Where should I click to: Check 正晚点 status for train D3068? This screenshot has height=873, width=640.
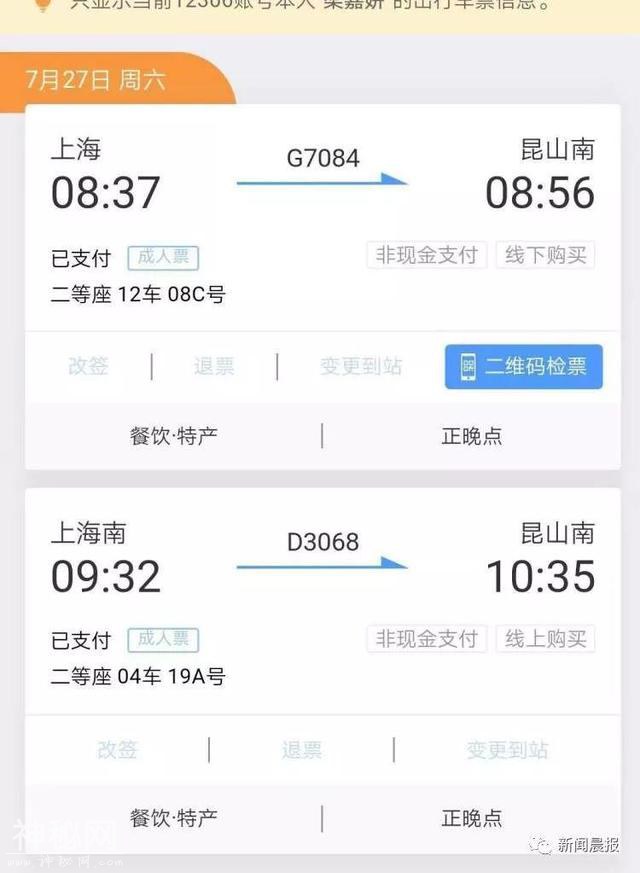472,819
